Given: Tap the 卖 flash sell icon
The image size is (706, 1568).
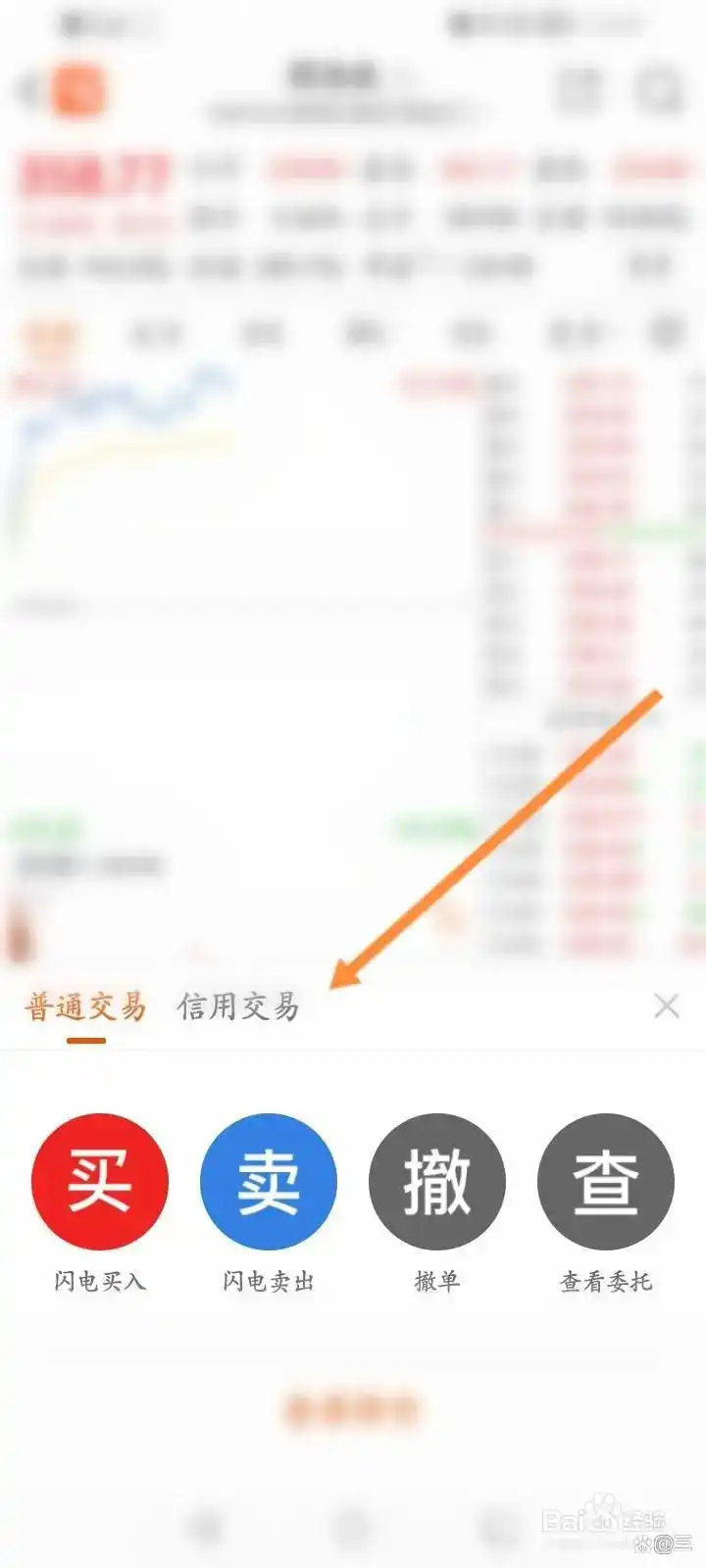Looking at the screenshot, I should (x=268, y=1182).
